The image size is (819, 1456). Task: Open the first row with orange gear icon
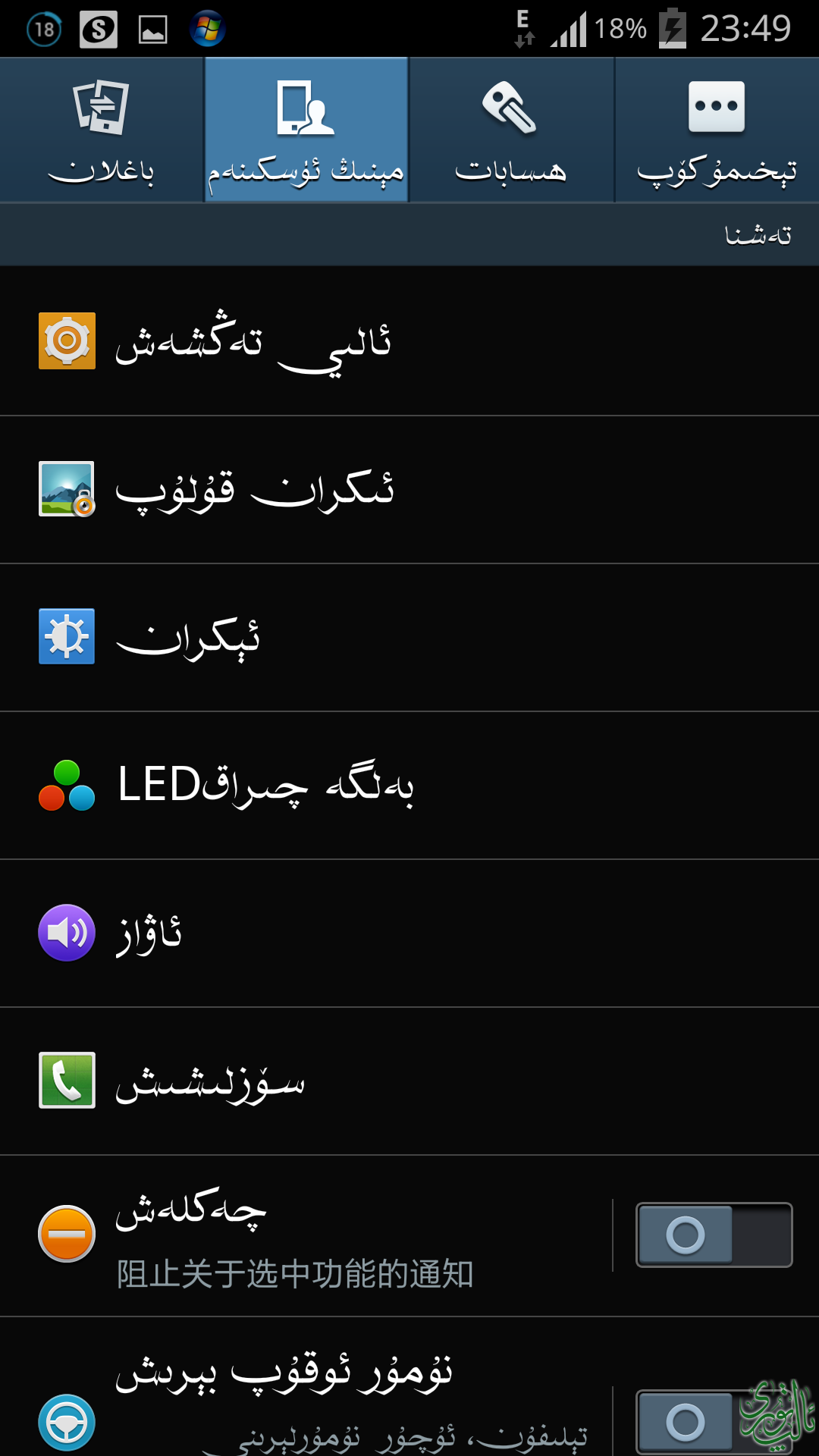[409, 341]
